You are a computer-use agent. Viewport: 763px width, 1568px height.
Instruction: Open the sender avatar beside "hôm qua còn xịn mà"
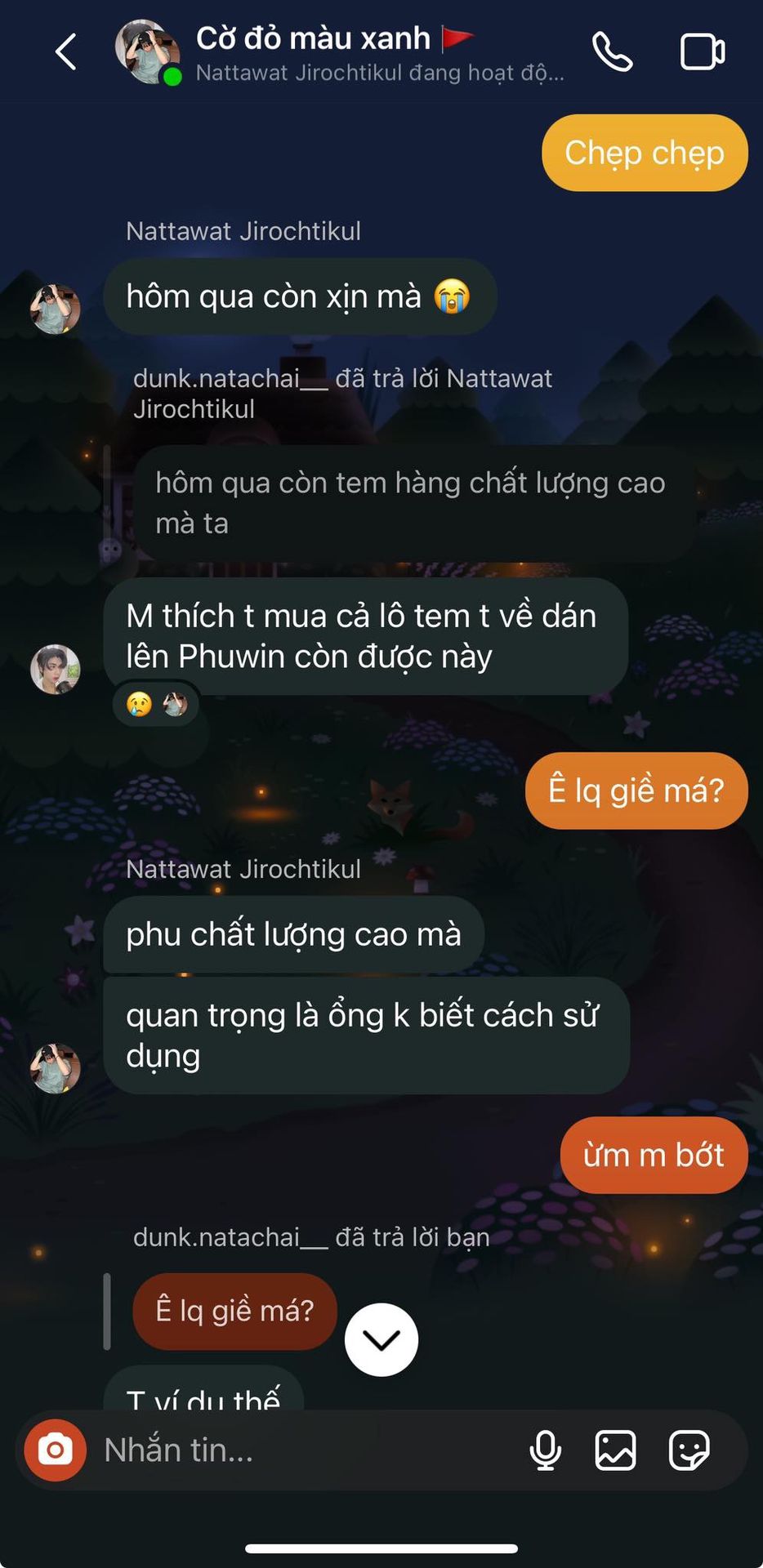[x=56, y=309]
